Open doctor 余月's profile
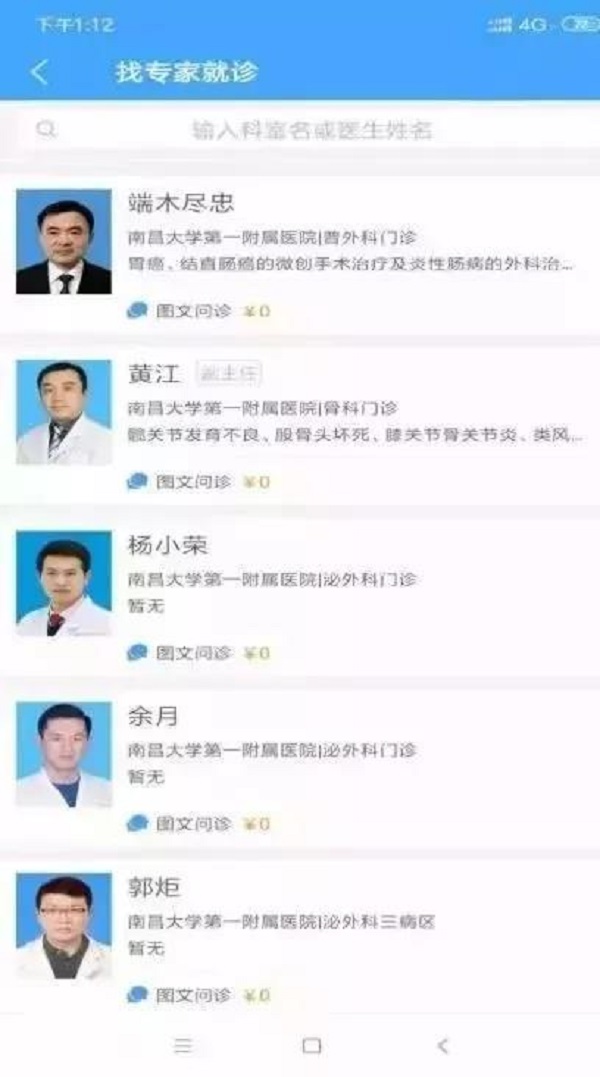 click(300, 768)
